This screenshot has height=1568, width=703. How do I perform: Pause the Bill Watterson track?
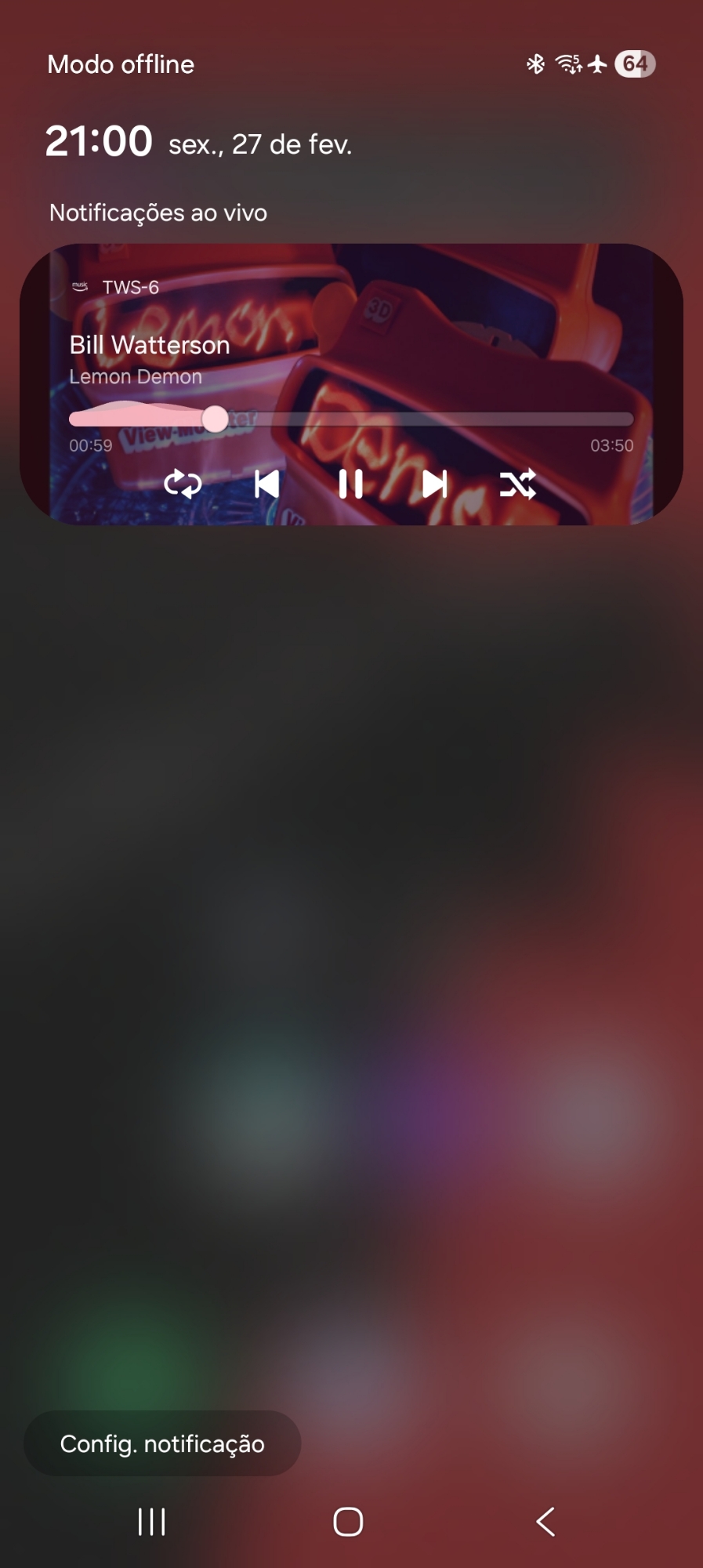350,485
